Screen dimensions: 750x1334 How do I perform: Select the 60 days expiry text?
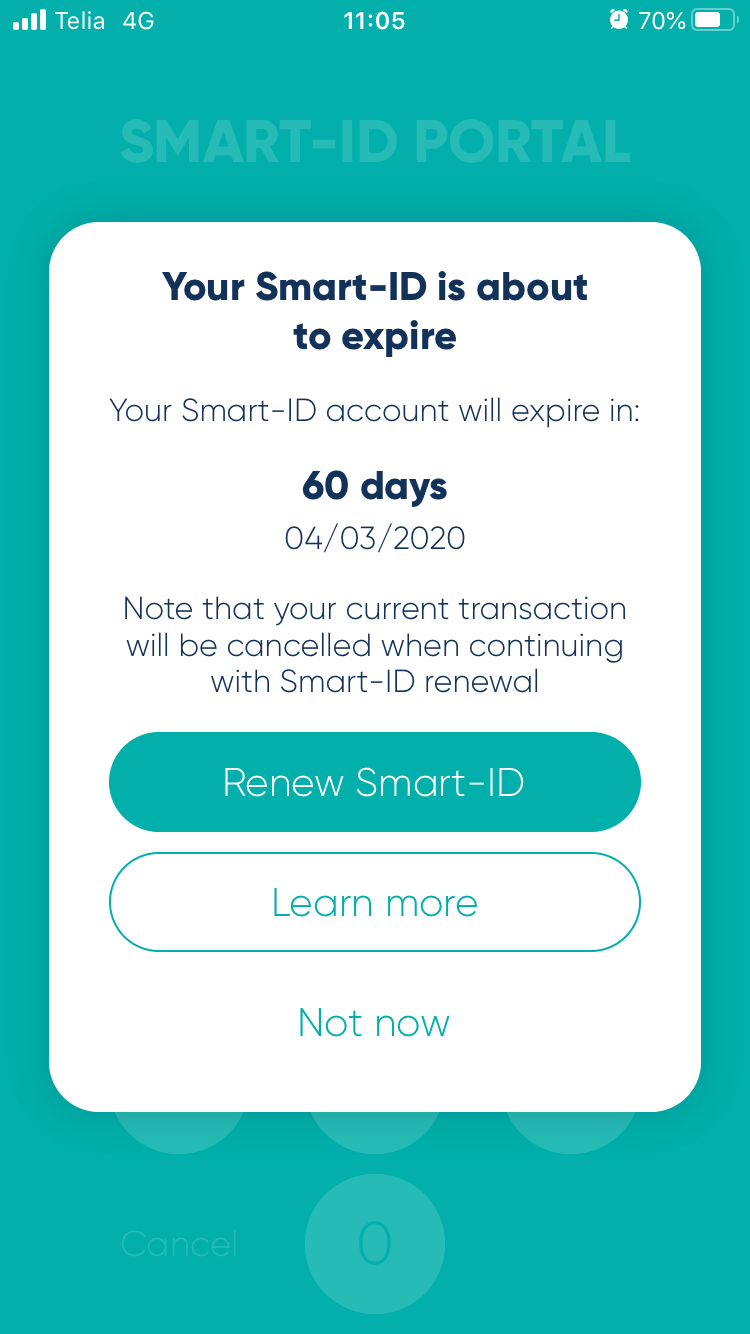[x=374, y=487]
